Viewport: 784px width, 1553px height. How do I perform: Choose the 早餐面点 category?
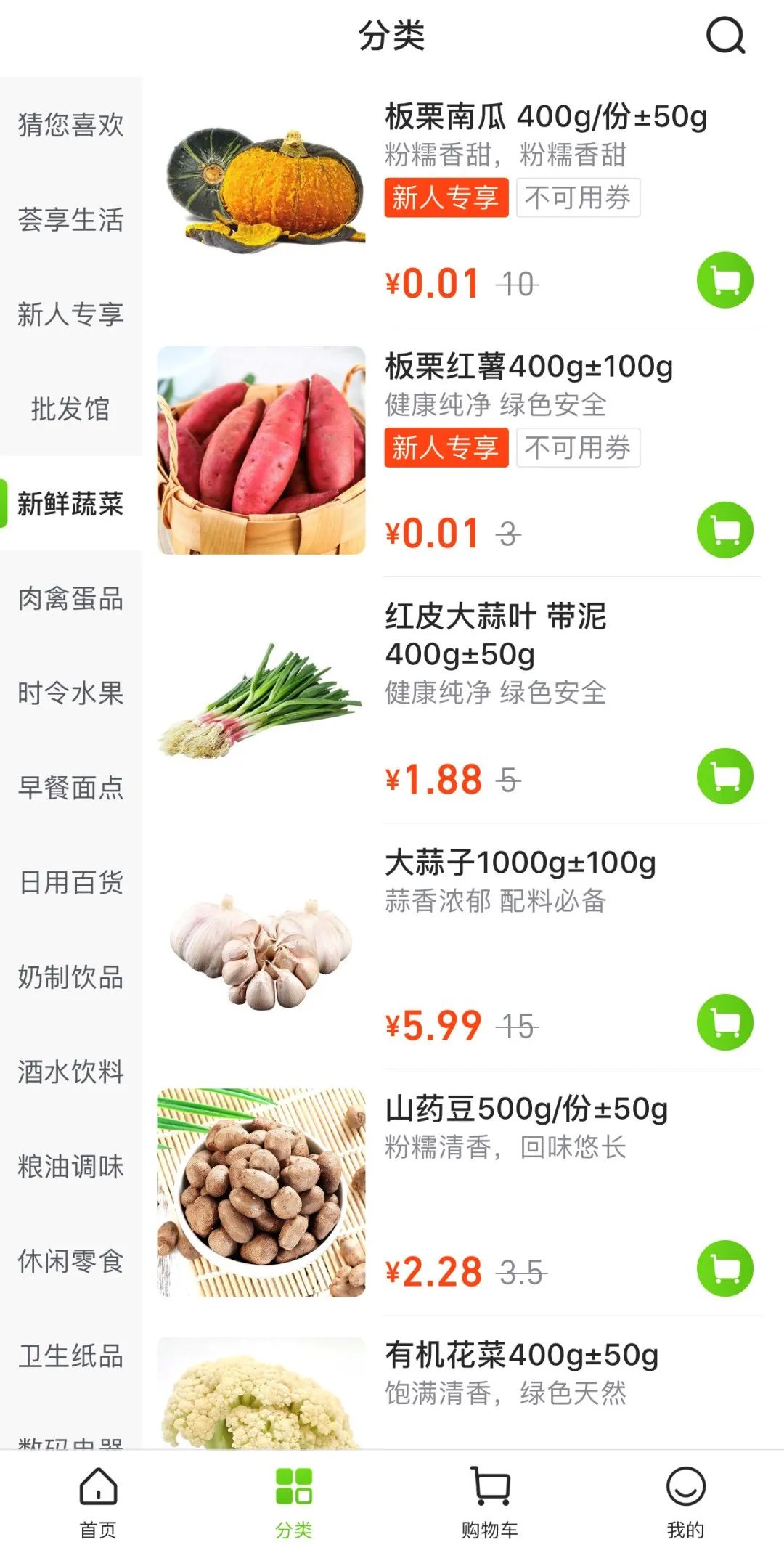[x=70, y=788]
